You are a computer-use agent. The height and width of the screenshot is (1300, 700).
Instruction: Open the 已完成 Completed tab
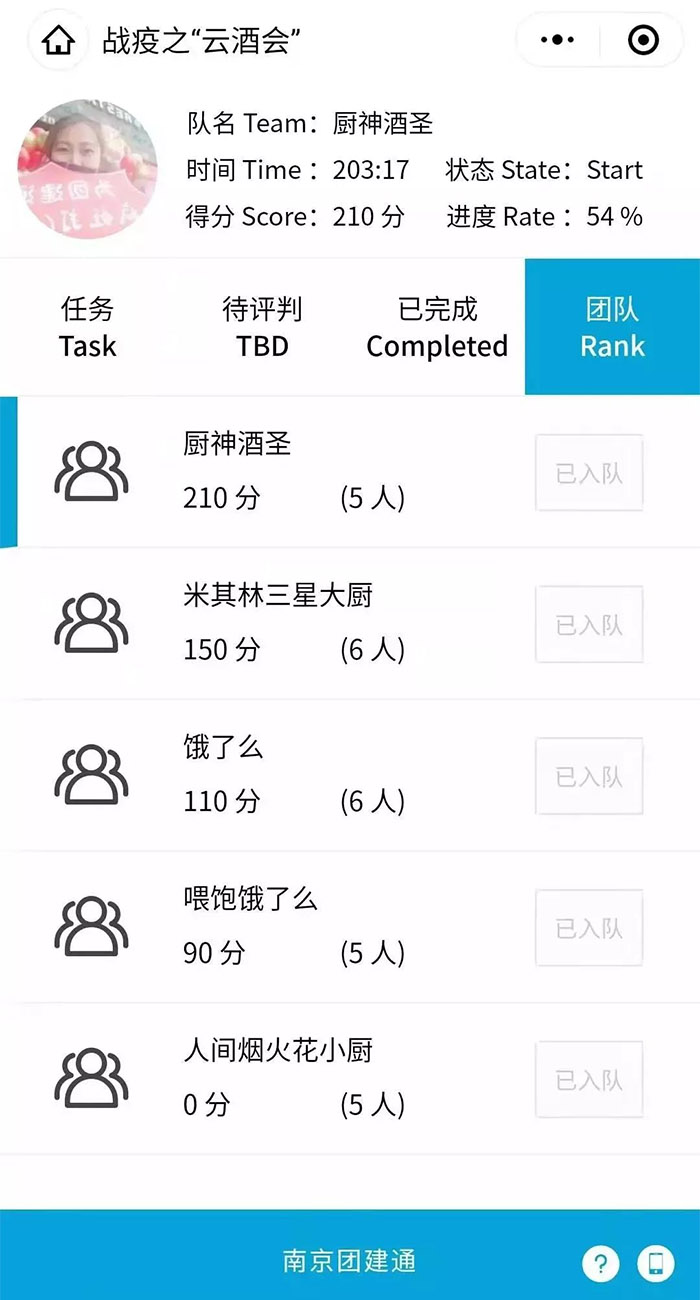point(437,327)
